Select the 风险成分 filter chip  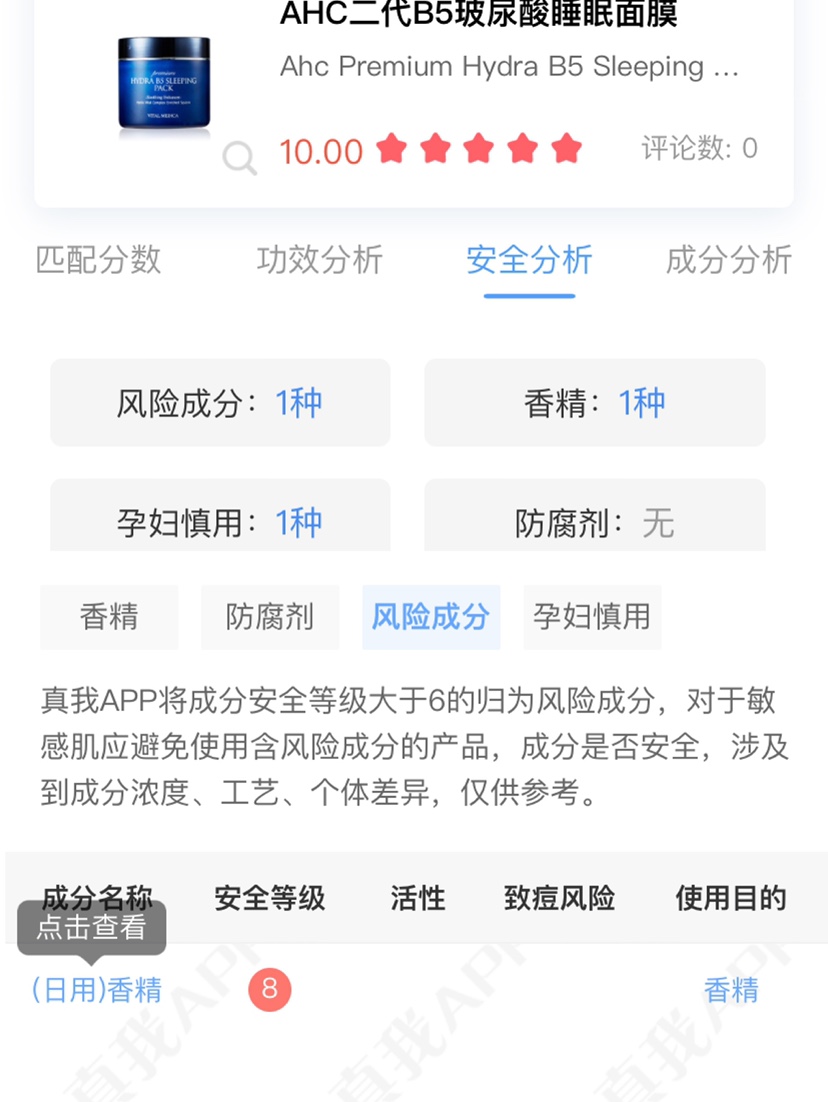click(x=431, y=617)
